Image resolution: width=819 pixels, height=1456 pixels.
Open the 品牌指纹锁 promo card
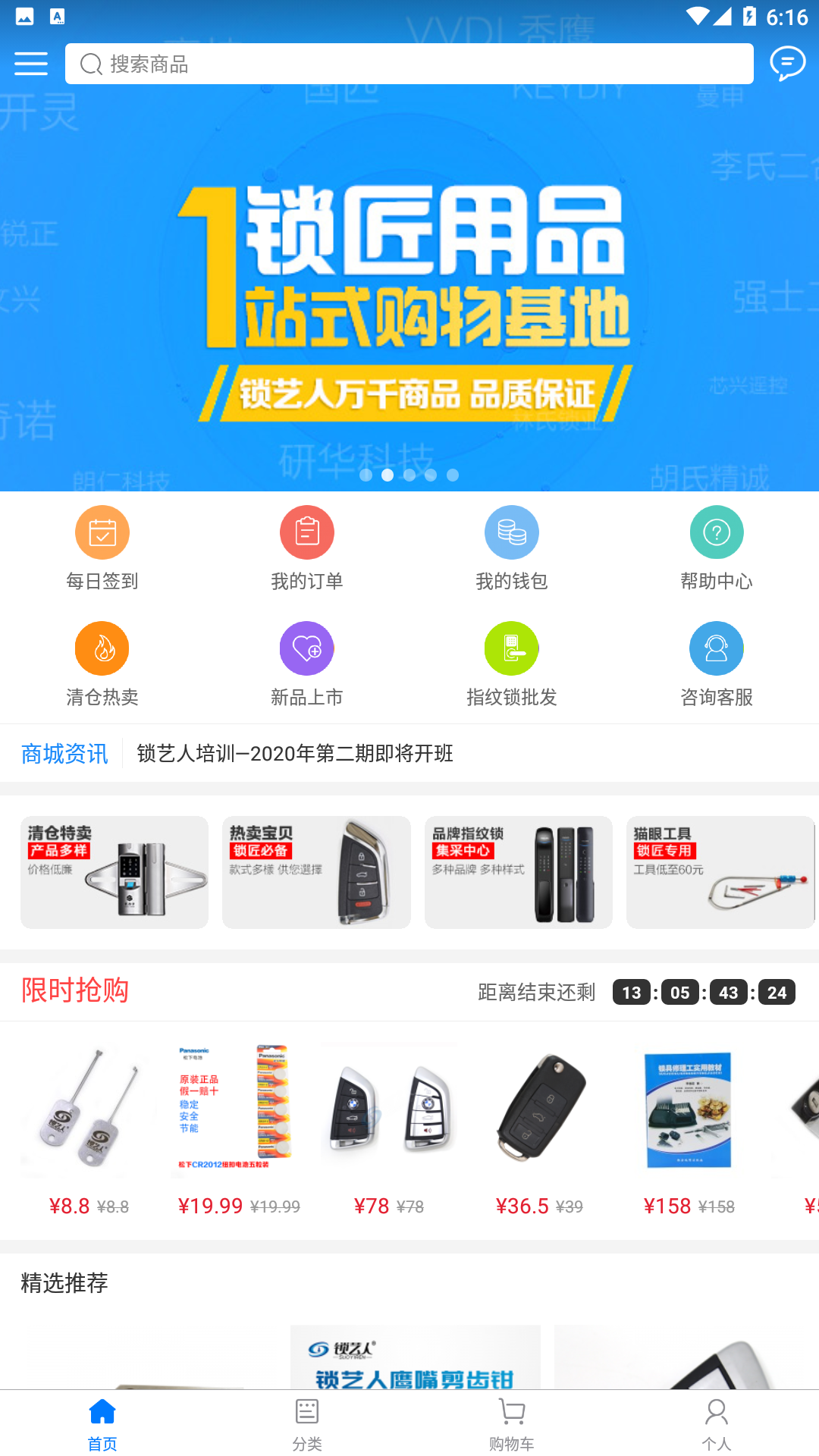click(x=519, y=872)
